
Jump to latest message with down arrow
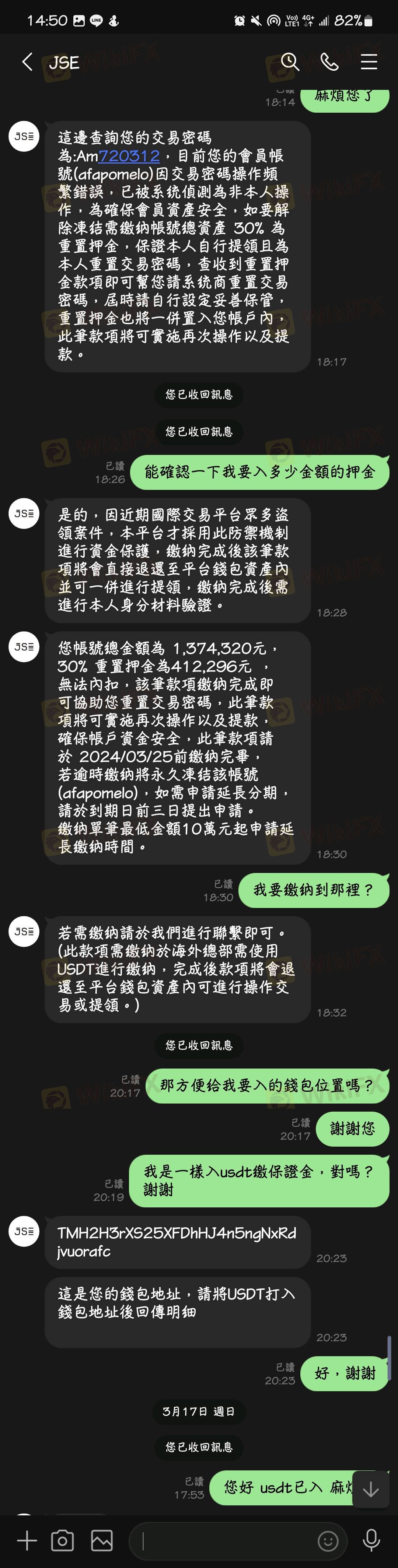(x=371, y=1490)
